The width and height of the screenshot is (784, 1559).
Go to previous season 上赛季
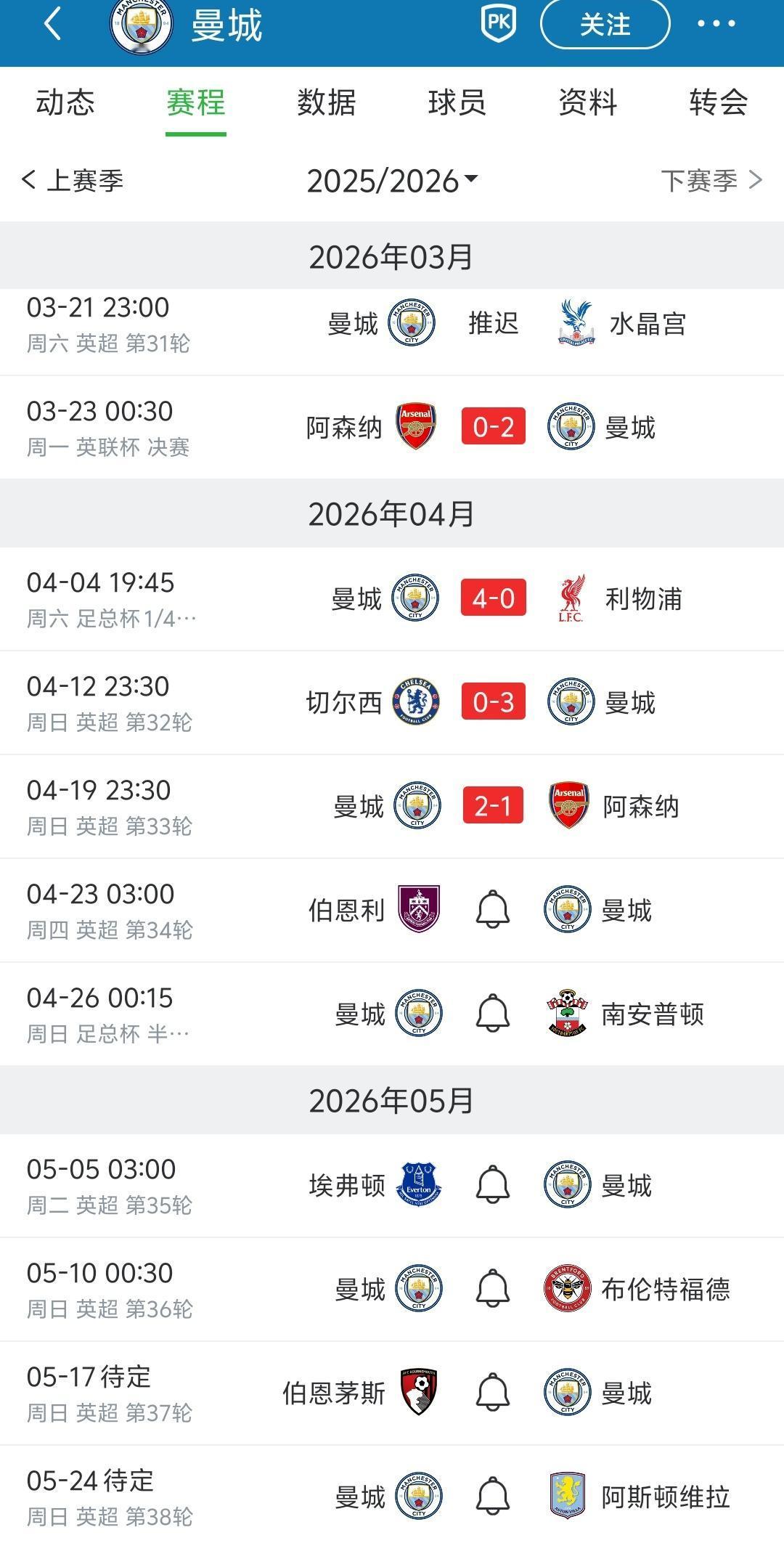[73, 180]
